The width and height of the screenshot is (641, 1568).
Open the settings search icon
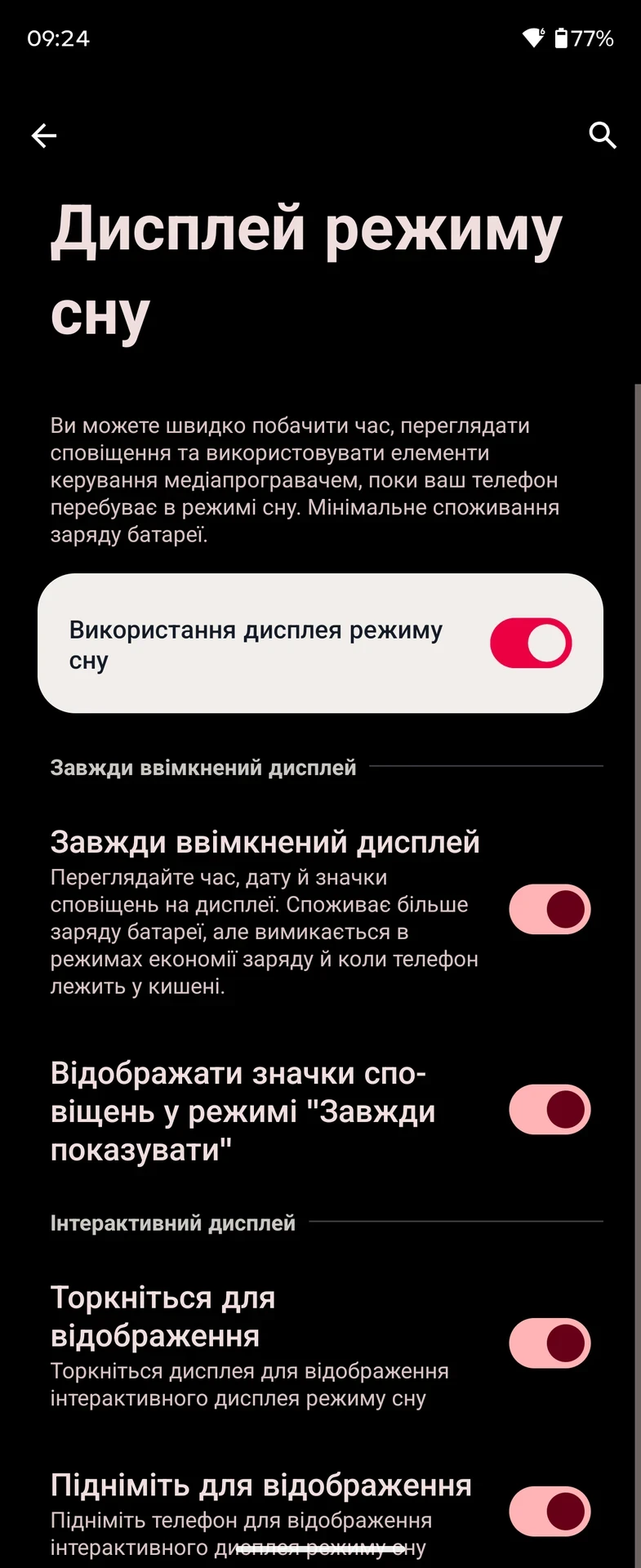click(603, 136)
